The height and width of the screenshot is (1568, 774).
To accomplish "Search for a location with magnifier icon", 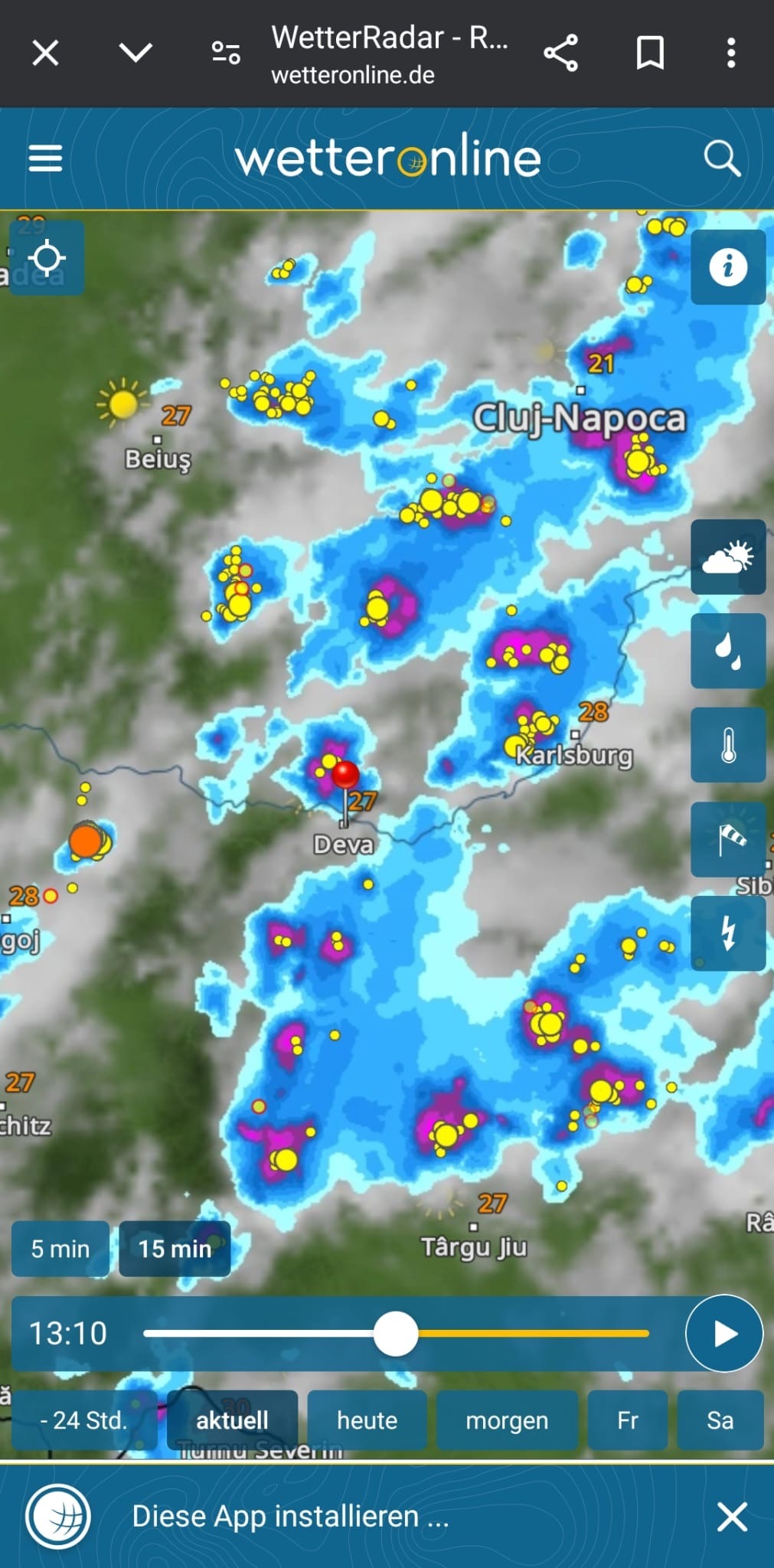I will tap(722, 158).
